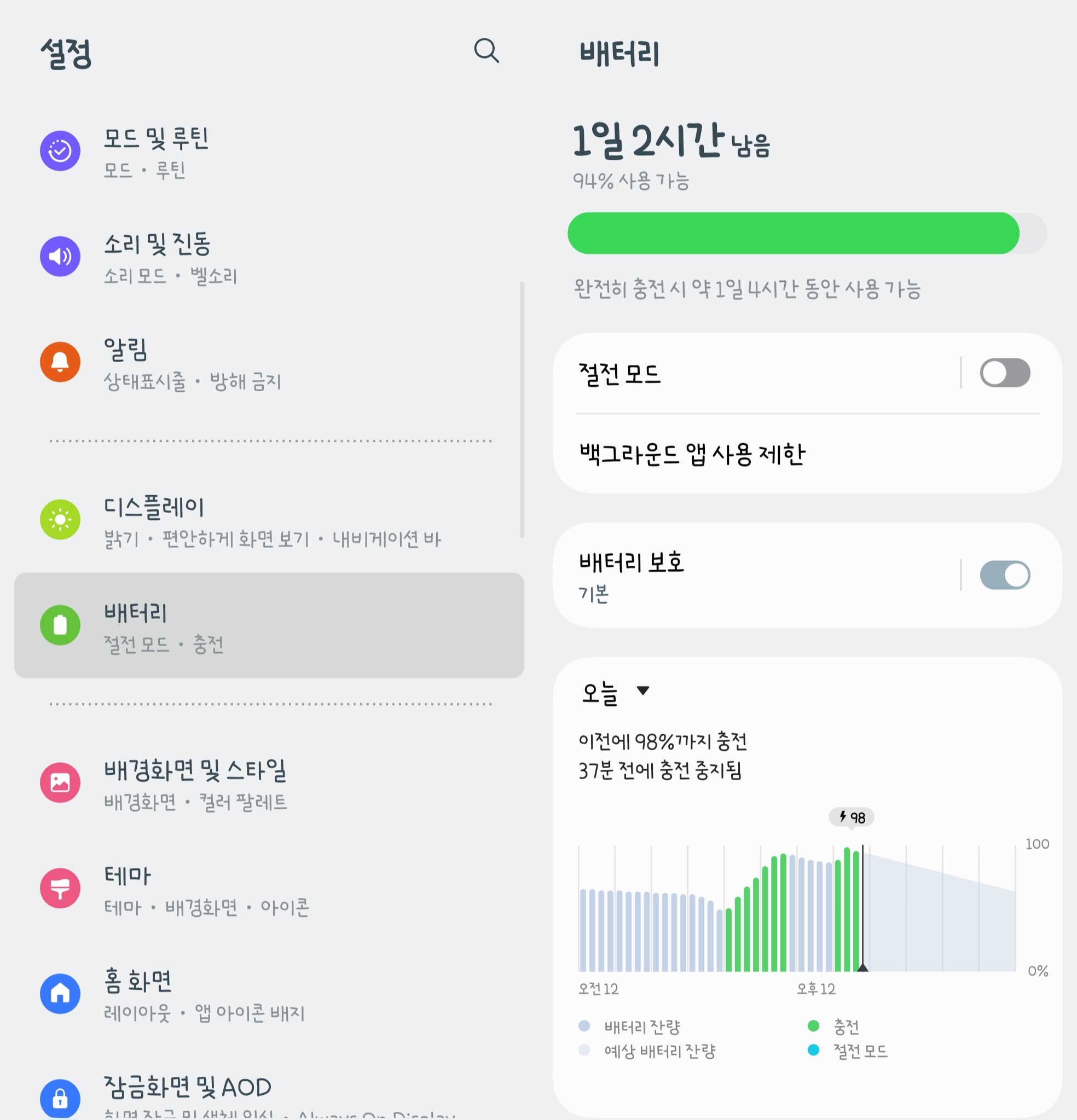Image resolution: width=1077 pixels, height=1120 pixels.
Task: Open the 소리 및 진동 settings entry
Action: click(x=229, y=256)
